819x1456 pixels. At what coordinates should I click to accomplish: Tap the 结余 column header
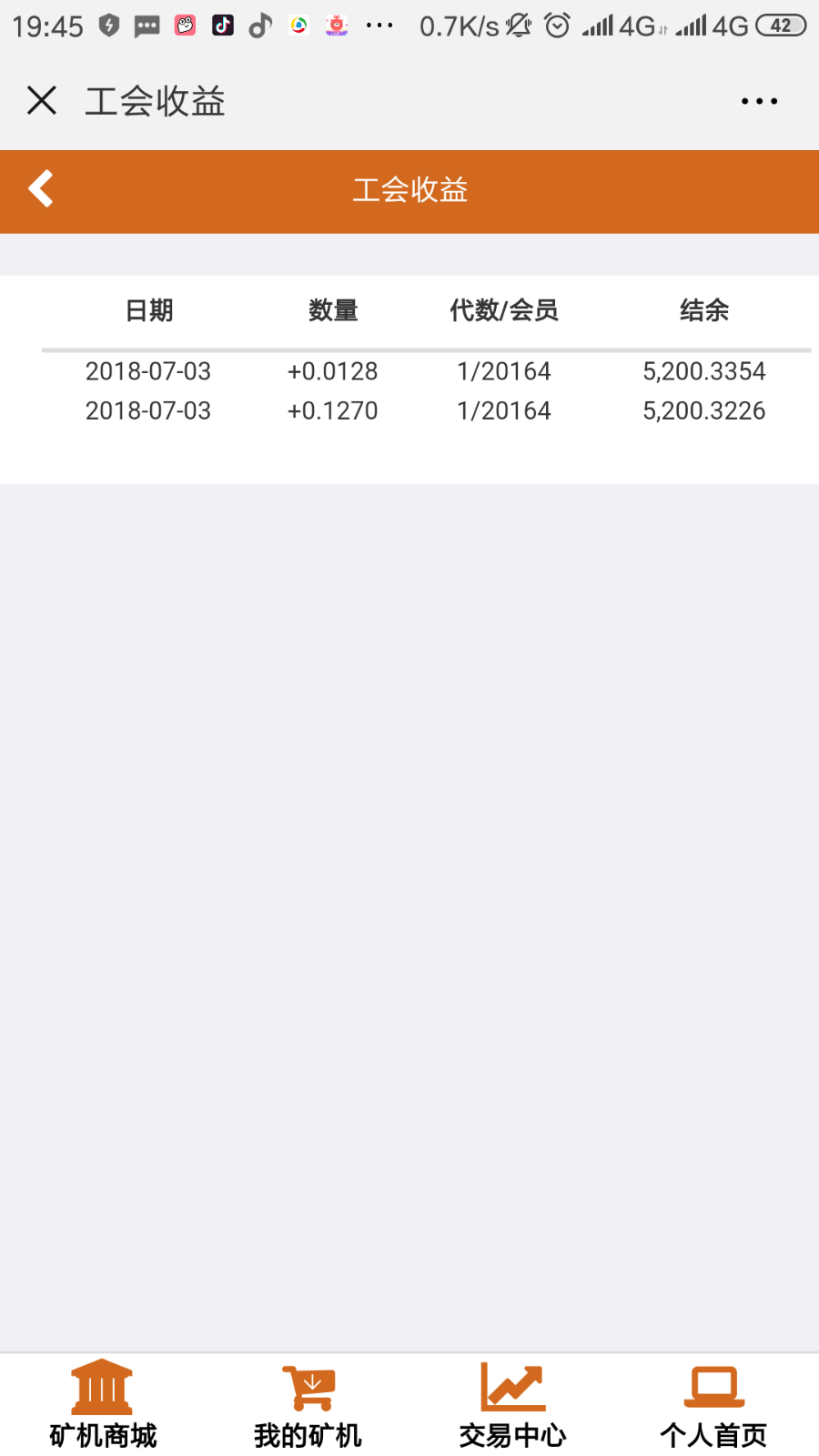[704, 310]
